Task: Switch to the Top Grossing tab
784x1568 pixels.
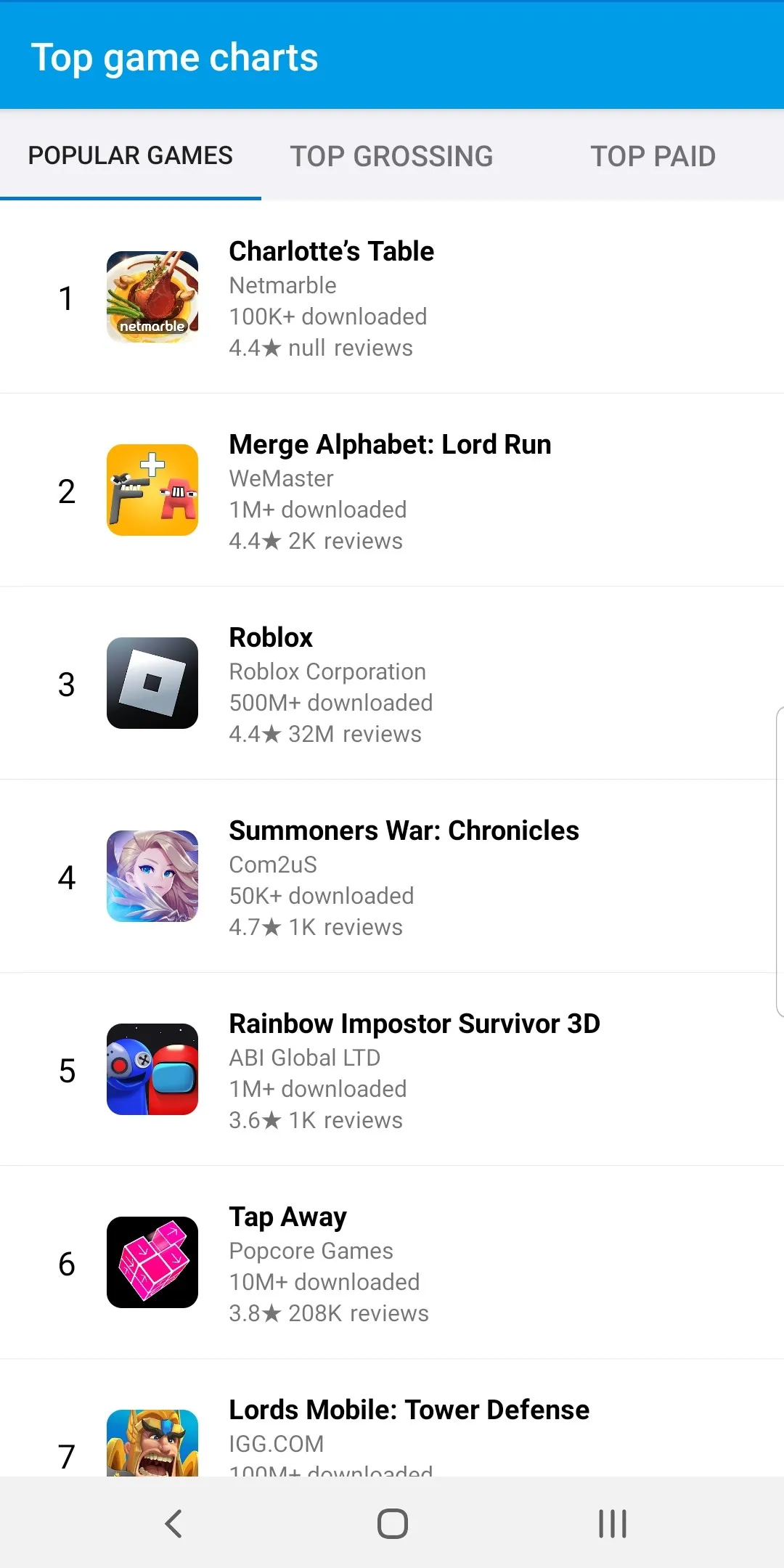Action: tap(391, 156)
